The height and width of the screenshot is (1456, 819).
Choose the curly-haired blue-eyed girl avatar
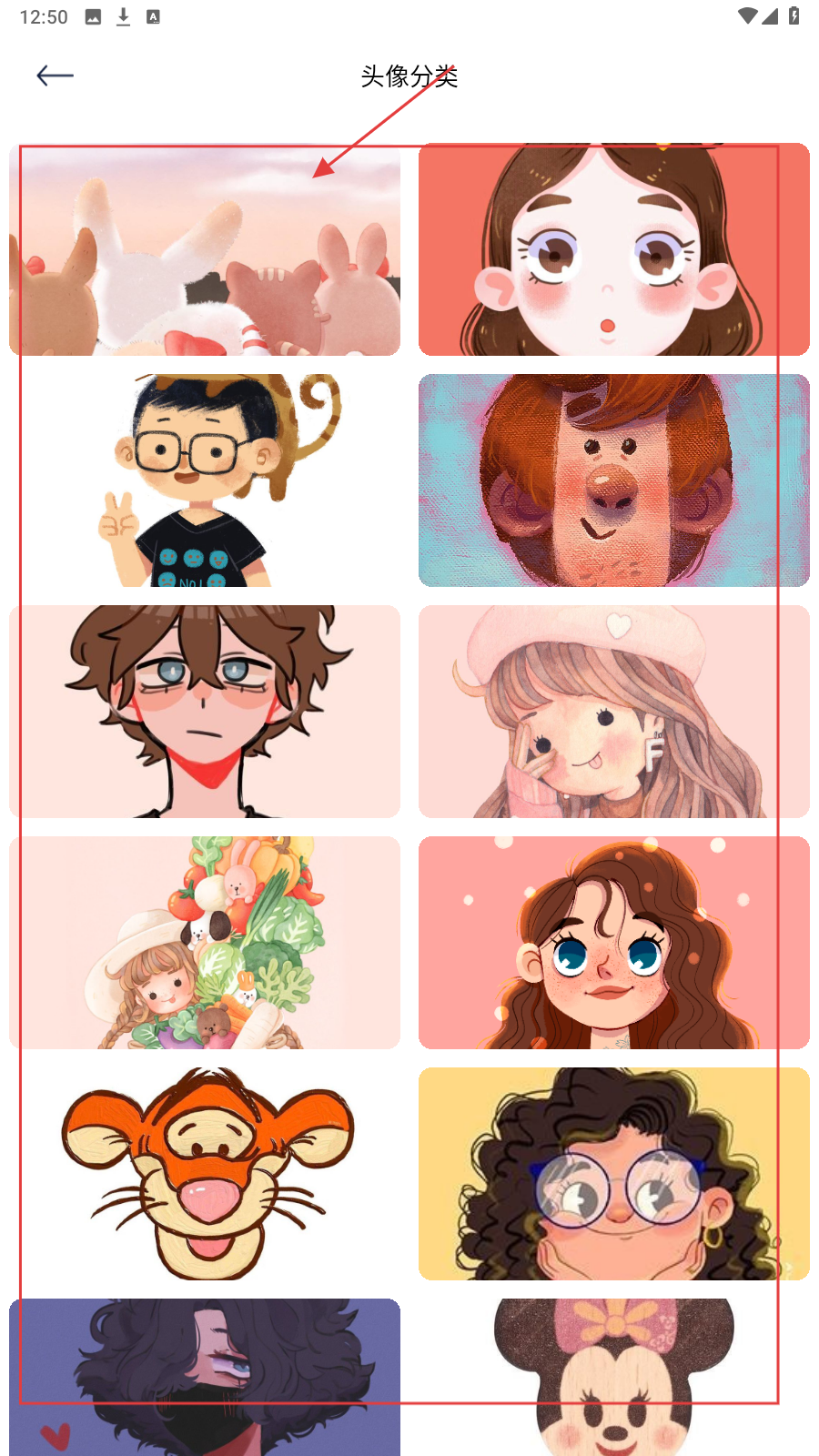point(614,943)
